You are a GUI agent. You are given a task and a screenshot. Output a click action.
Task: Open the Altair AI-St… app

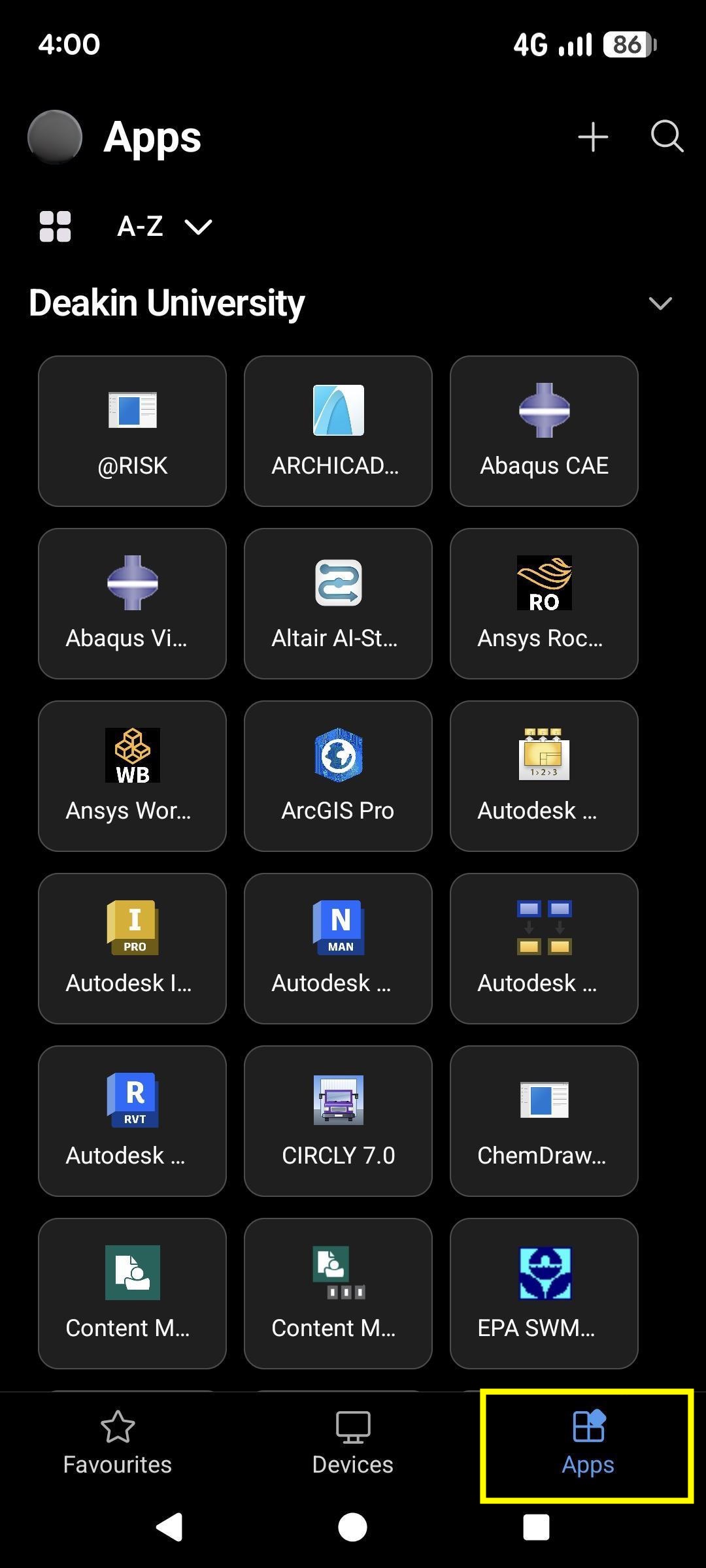tap(338, 604)
